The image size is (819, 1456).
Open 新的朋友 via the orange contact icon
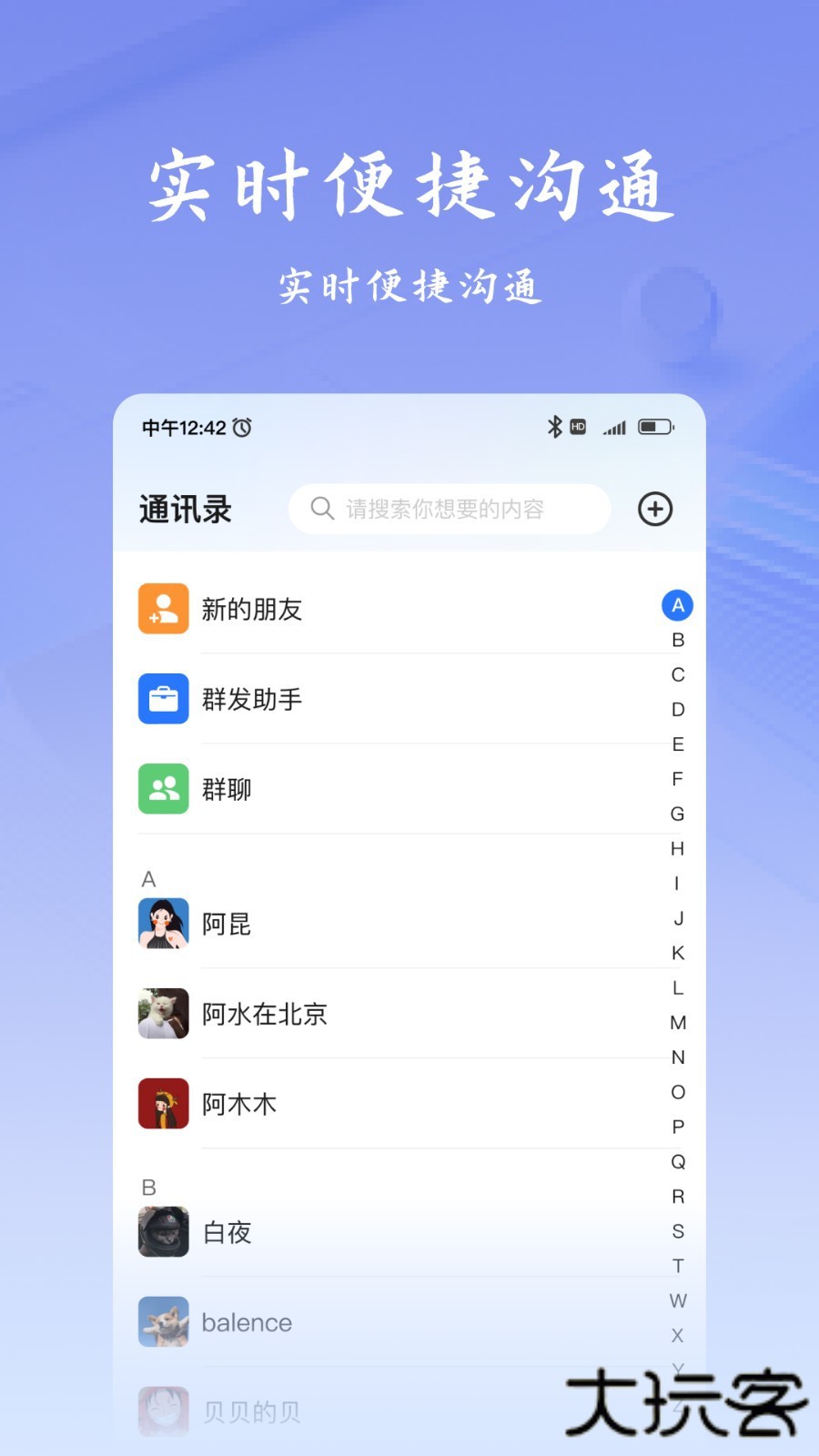(163, 608)
